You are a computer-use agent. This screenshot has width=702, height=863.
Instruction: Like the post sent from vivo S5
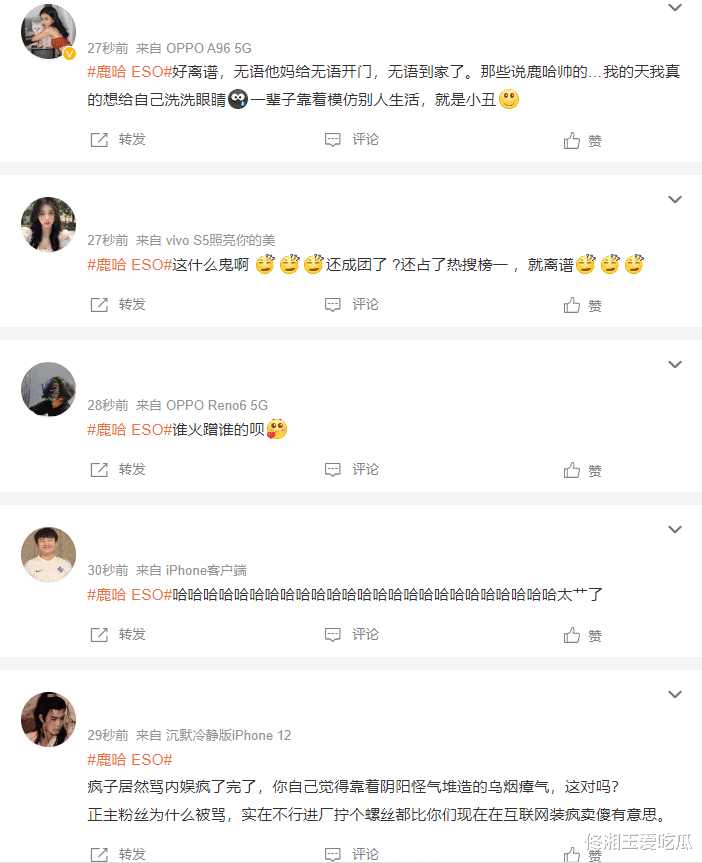click(x=582, y=306)
